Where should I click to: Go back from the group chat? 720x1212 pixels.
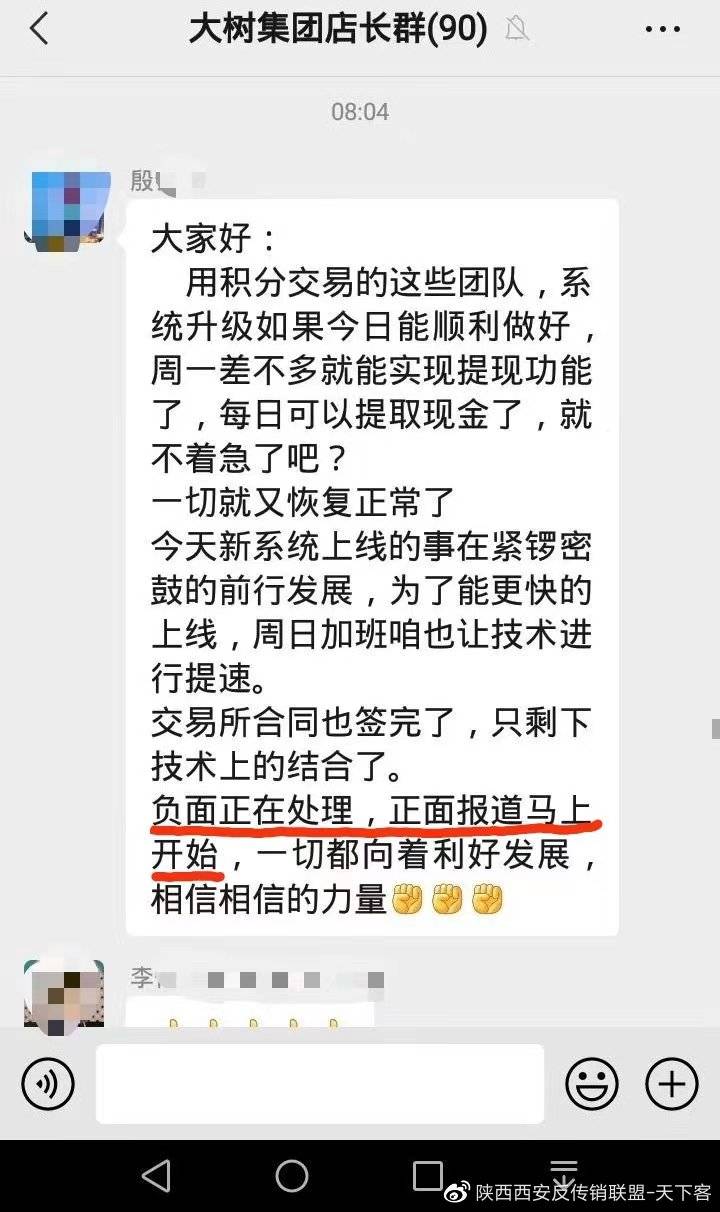tap(39, 30)
